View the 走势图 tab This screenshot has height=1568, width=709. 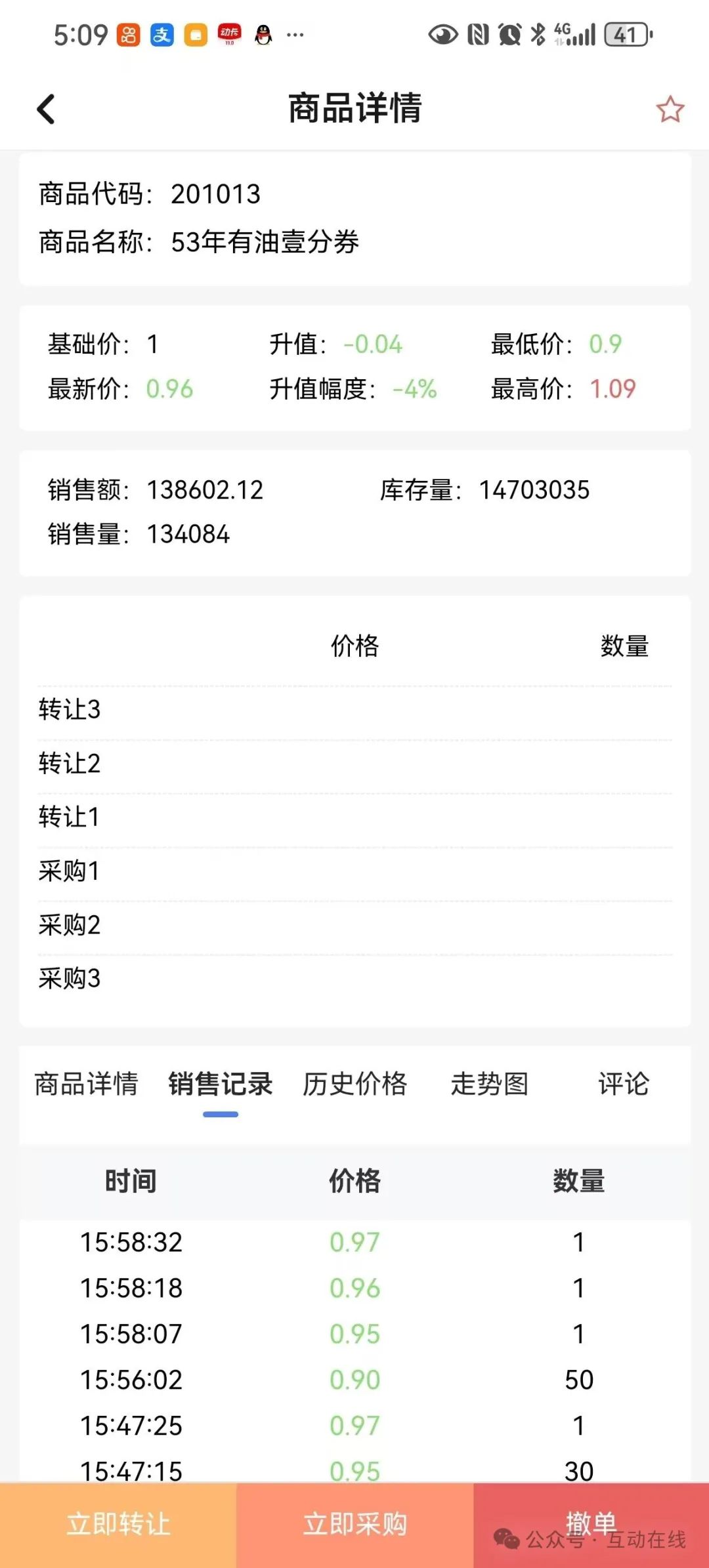(489, 1084)
